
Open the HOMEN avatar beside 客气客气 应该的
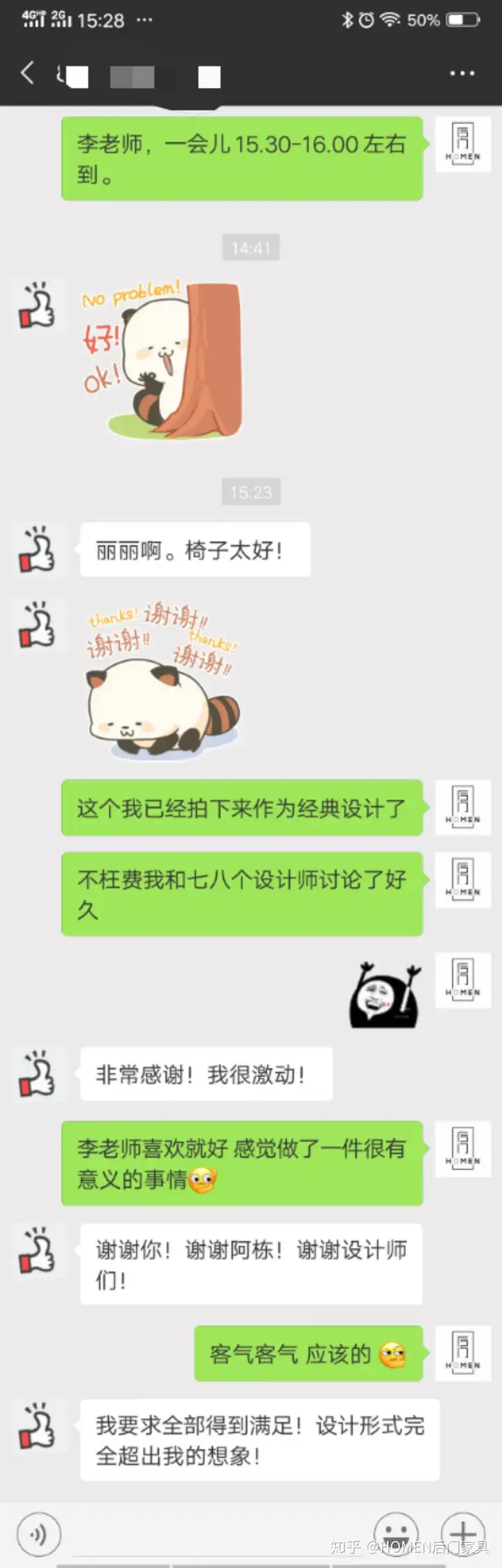click(463, 1353)
